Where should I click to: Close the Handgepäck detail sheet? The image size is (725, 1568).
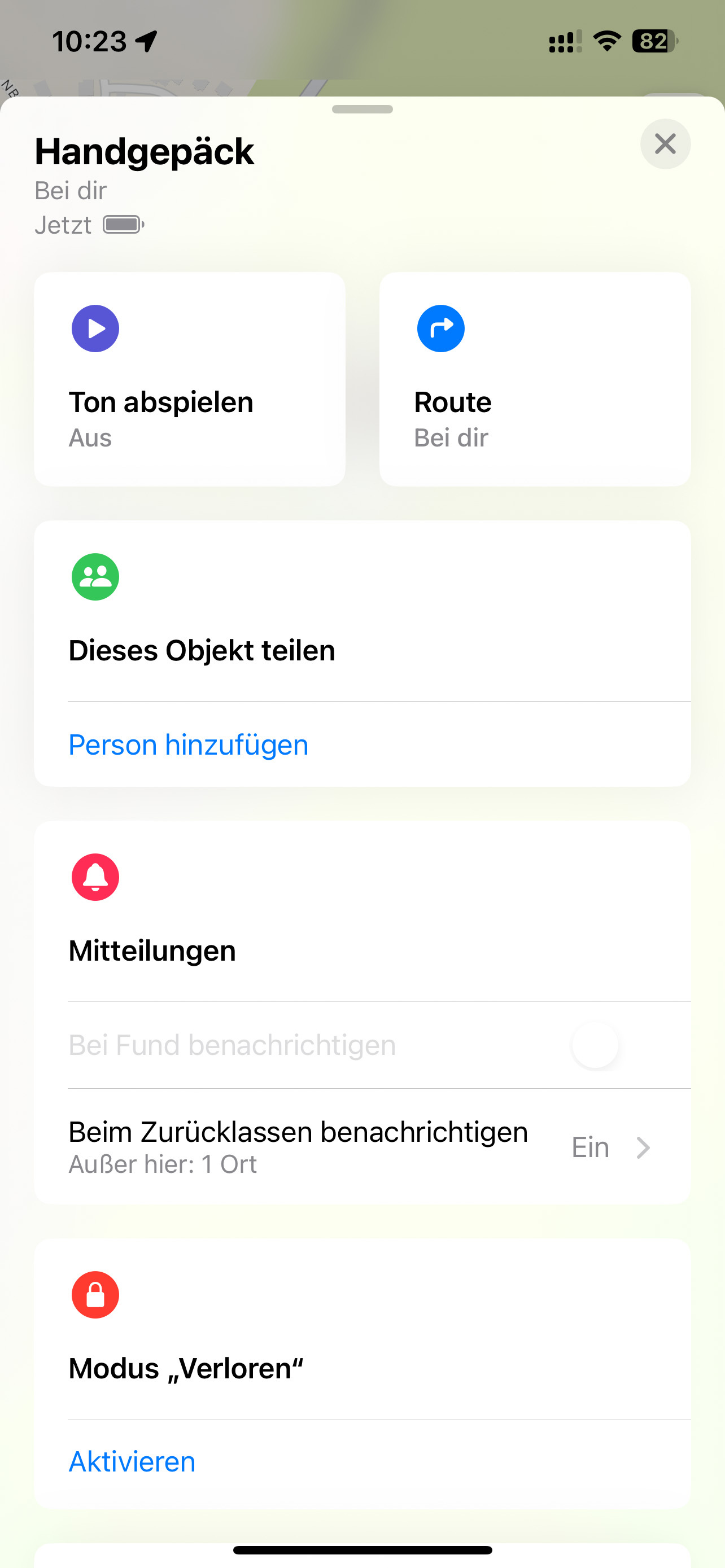click(665, 144)
